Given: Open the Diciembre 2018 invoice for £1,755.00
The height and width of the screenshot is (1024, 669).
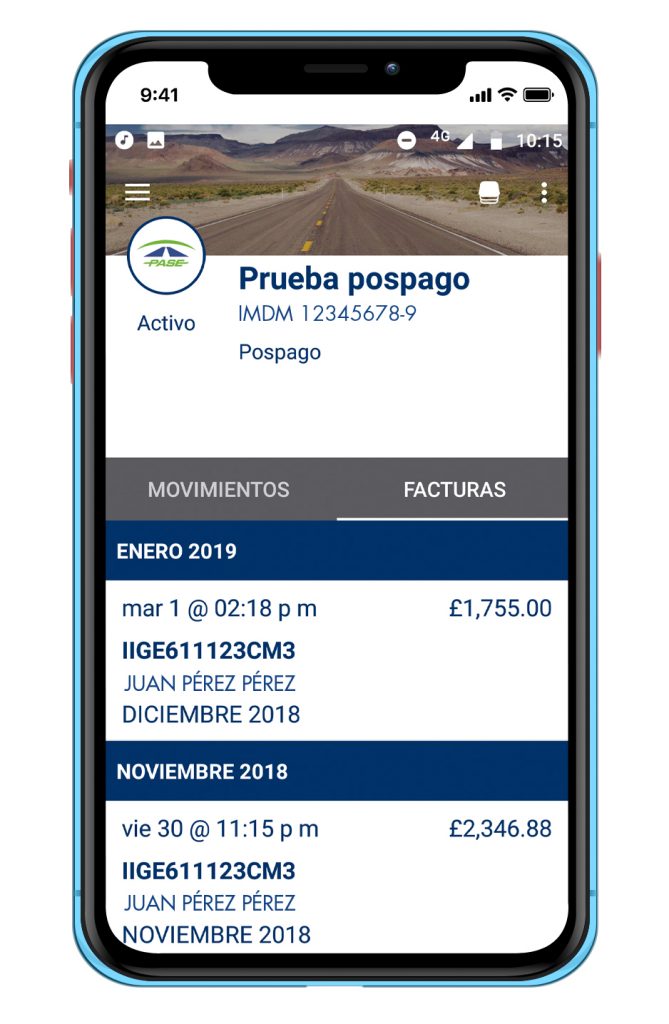Looking at the screenshot, I should [x=336, y=660].
